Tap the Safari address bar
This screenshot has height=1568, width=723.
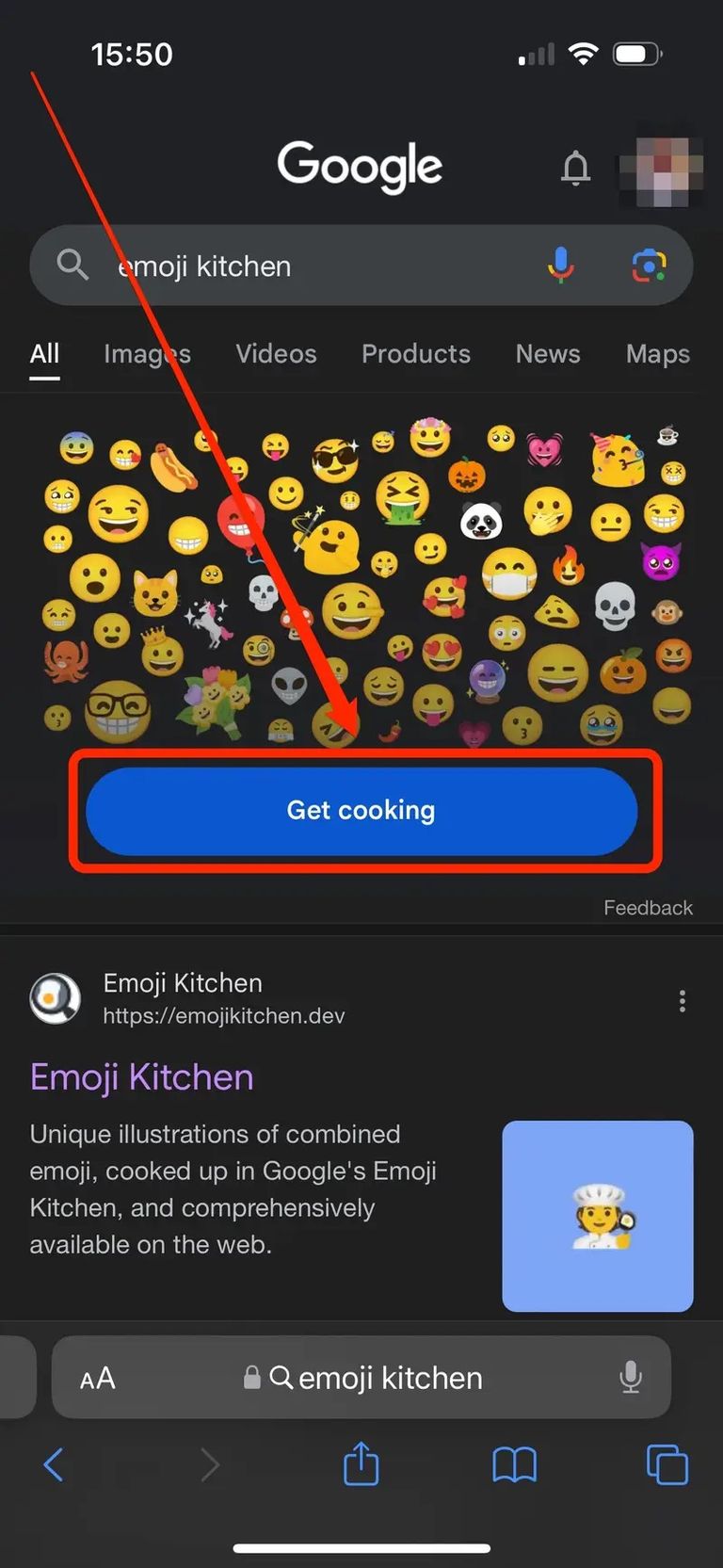point(377,1379)
